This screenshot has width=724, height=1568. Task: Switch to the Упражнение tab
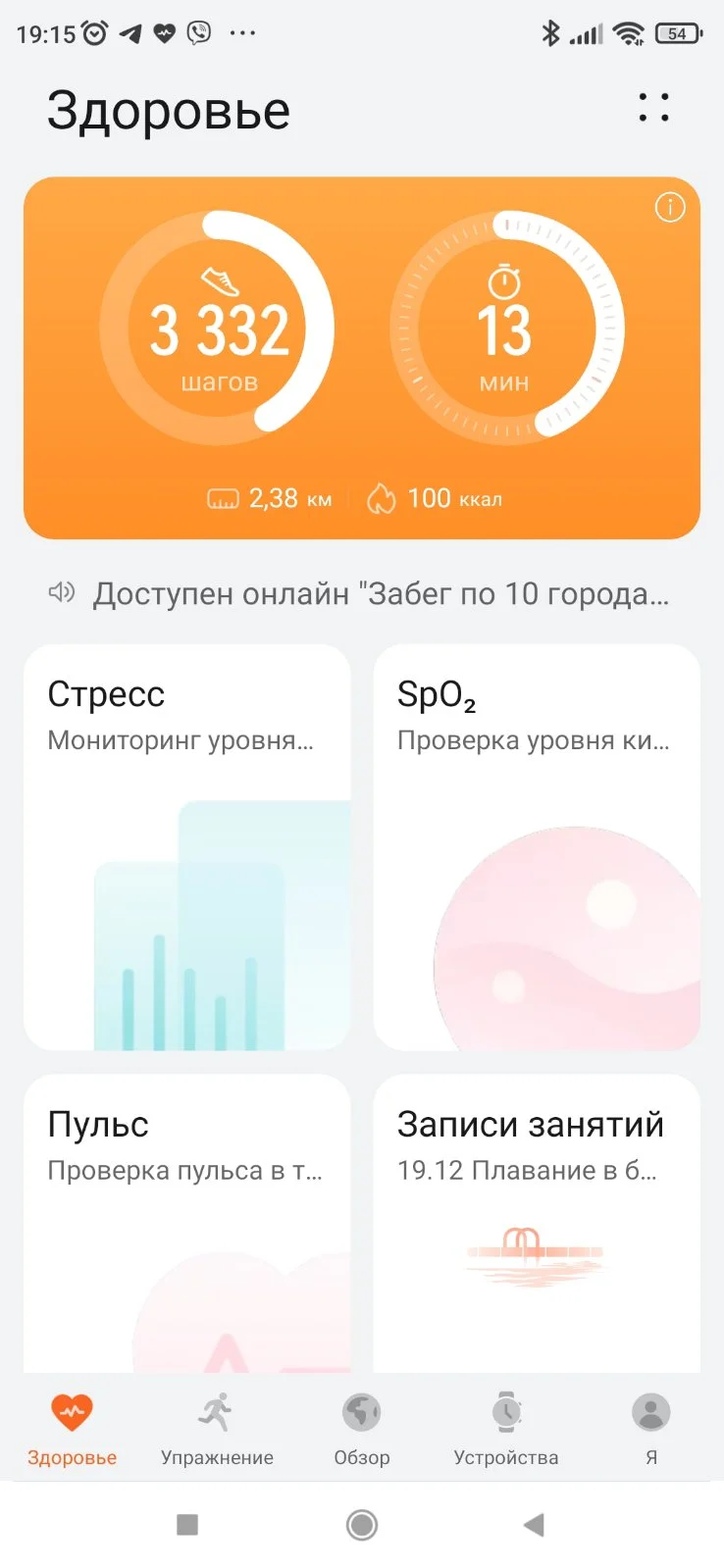click(217, 1429)
